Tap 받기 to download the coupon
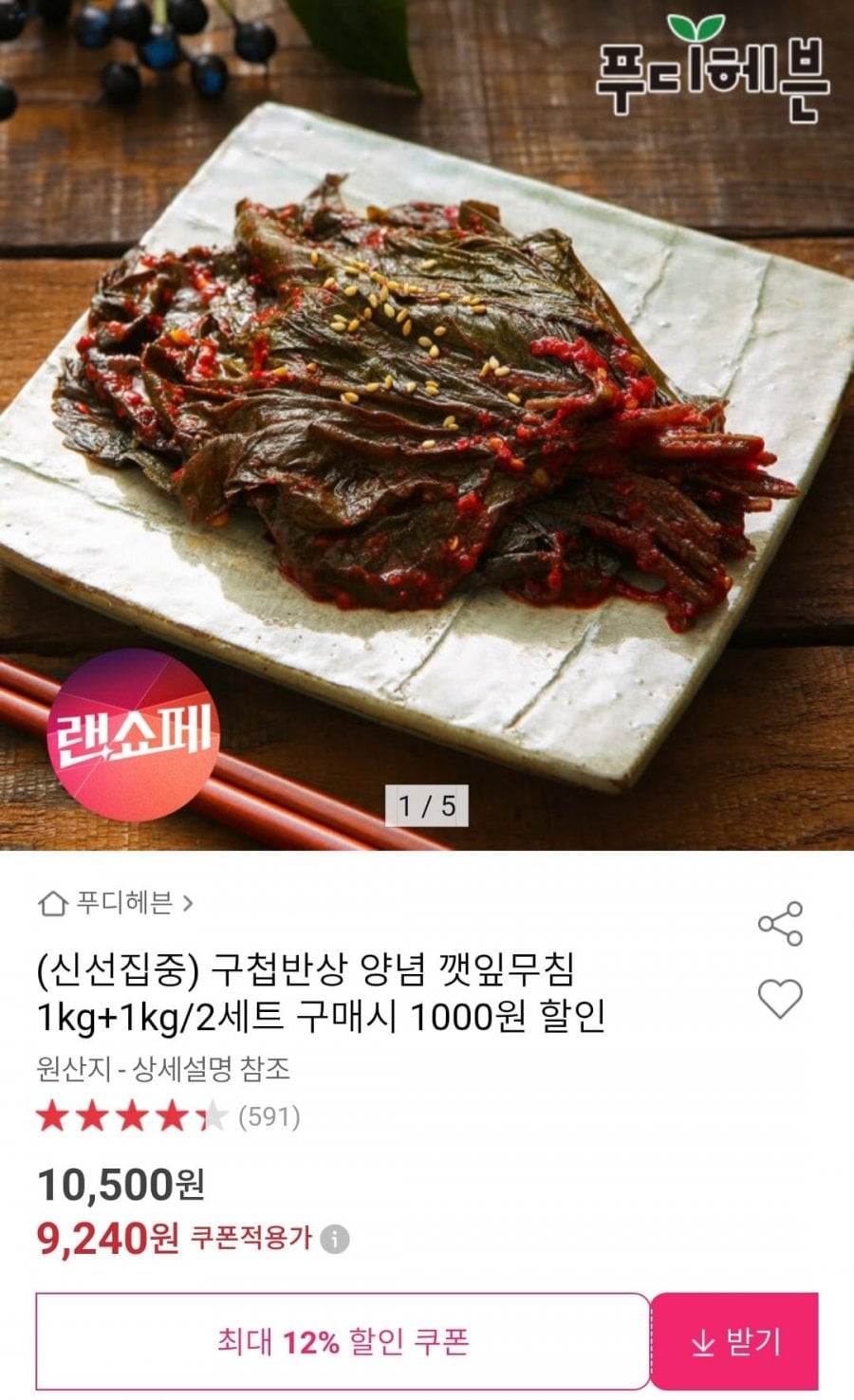The image size is (854, 1400). (735, 1342)
